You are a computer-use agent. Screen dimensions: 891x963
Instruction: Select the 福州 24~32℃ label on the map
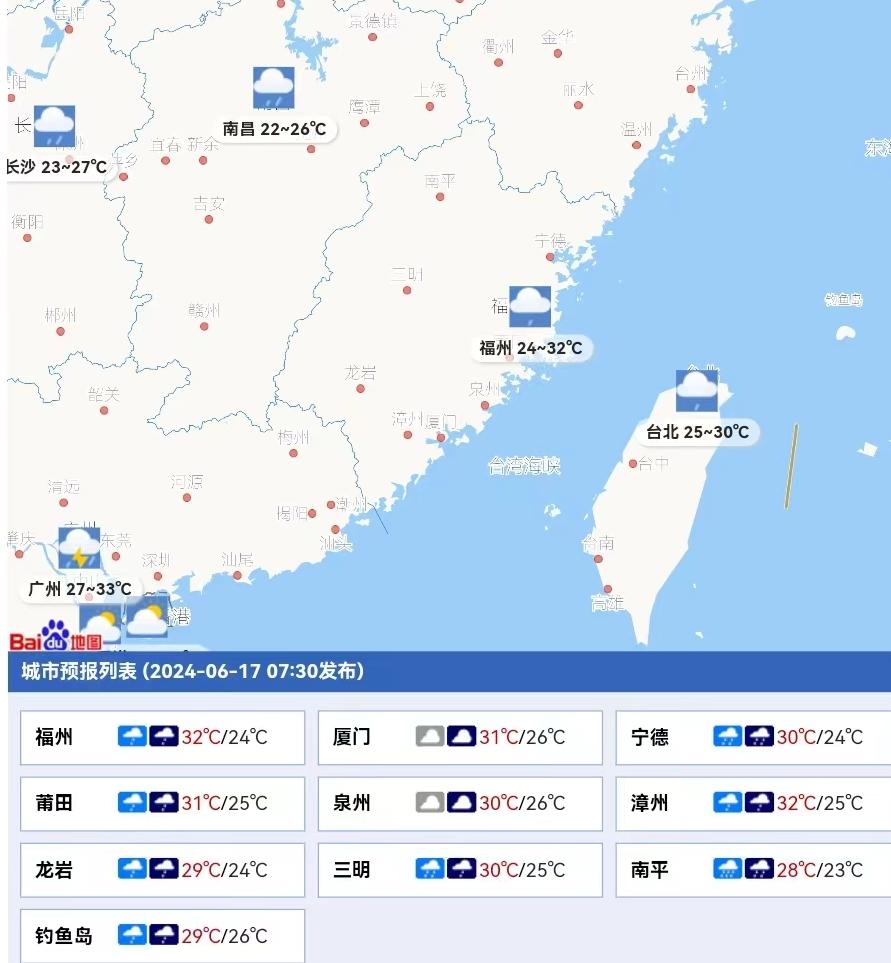point(531,348)
